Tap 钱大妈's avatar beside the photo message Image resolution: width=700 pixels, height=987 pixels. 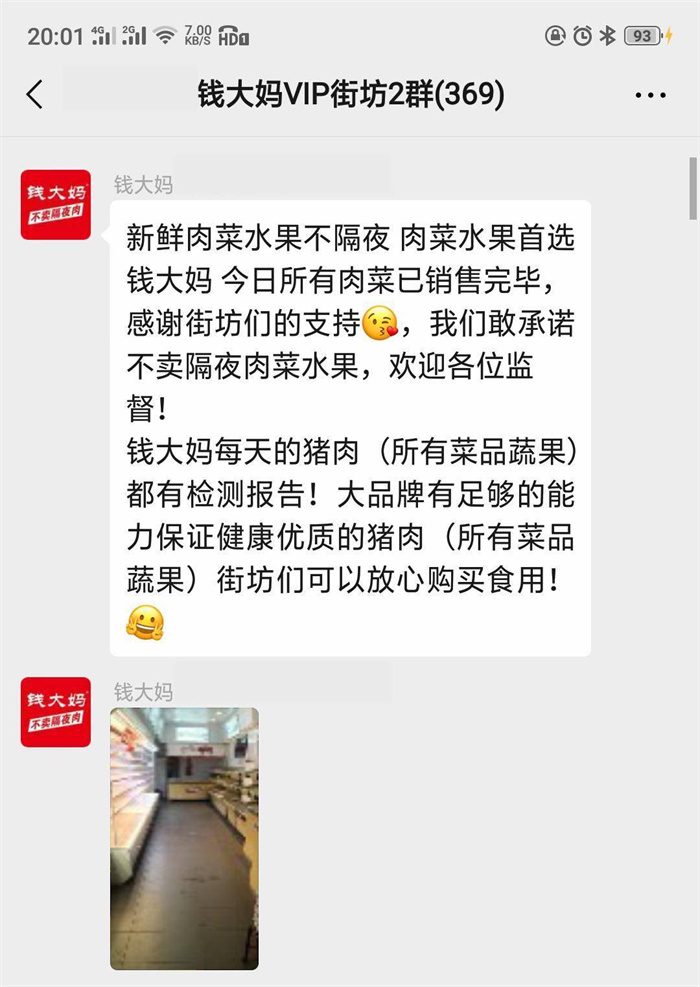(x=56, y=712)
